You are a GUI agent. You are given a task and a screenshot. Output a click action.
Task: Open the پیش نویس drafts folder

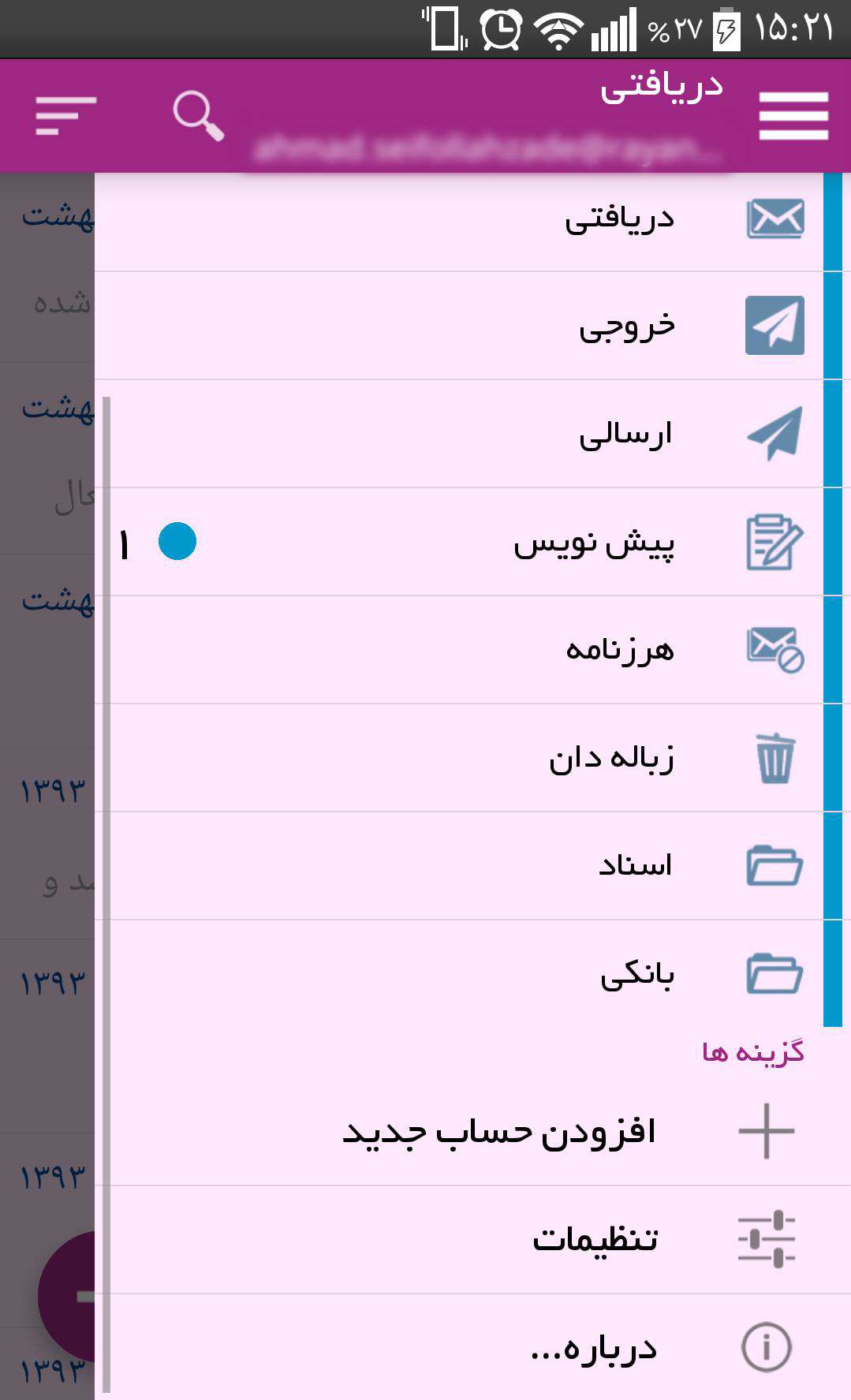[594, 543]
